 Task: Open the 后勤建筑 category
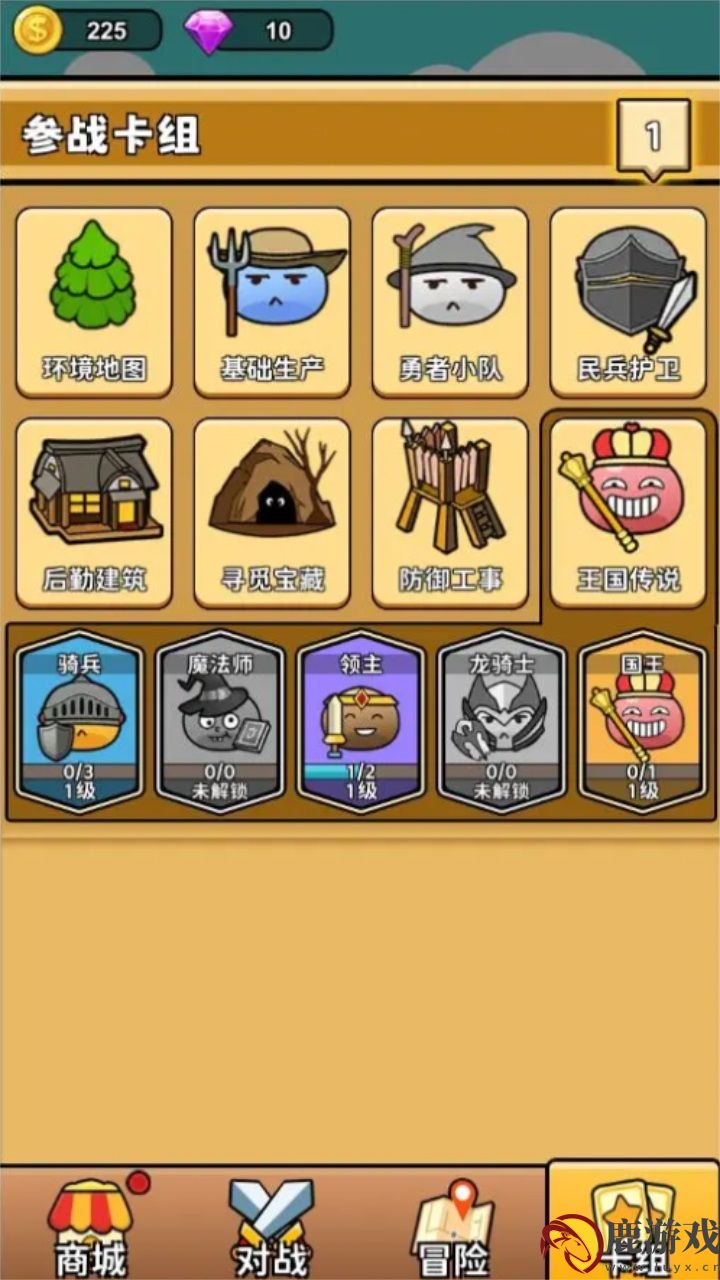[94, 512]
